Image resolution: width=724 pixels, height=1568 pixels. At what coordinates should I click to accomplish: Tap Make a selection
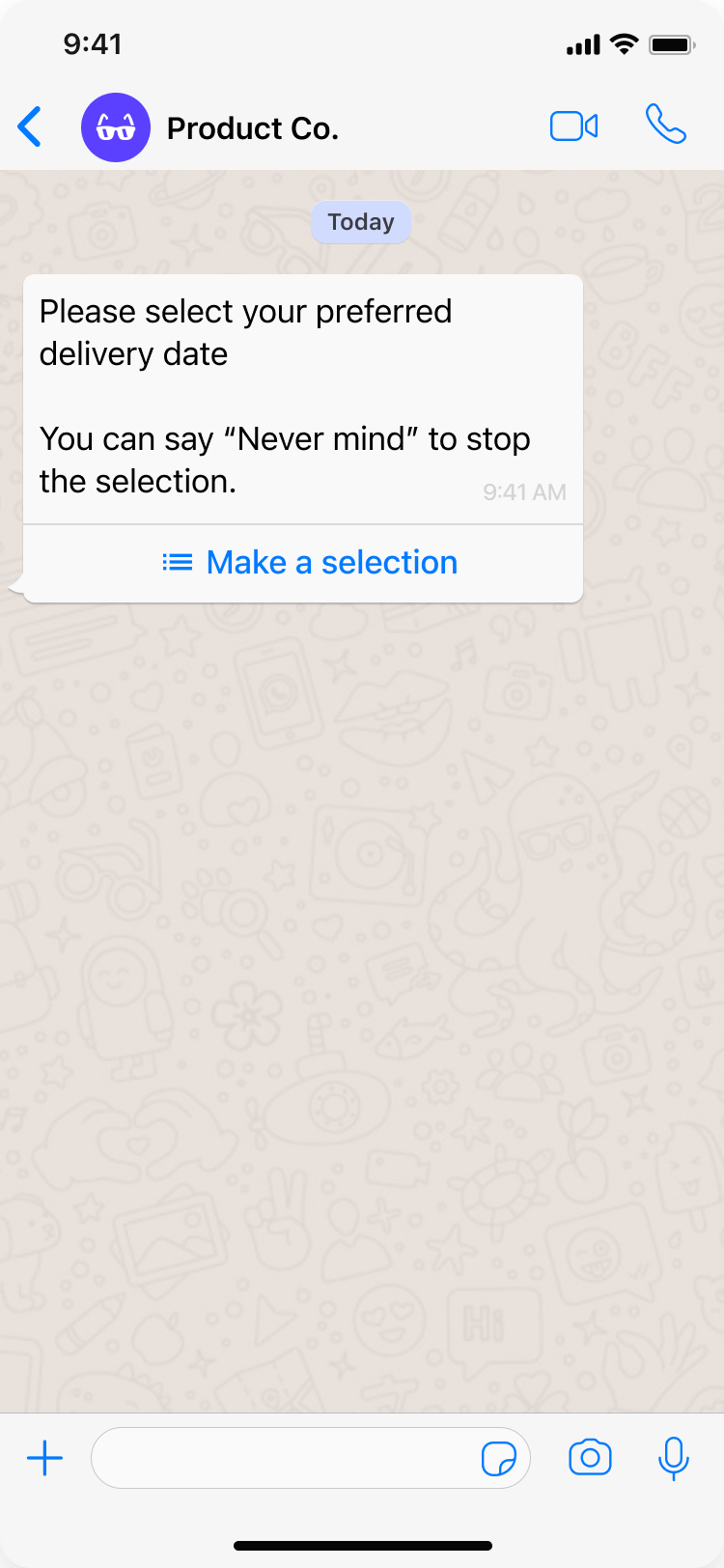coord(310,563)
